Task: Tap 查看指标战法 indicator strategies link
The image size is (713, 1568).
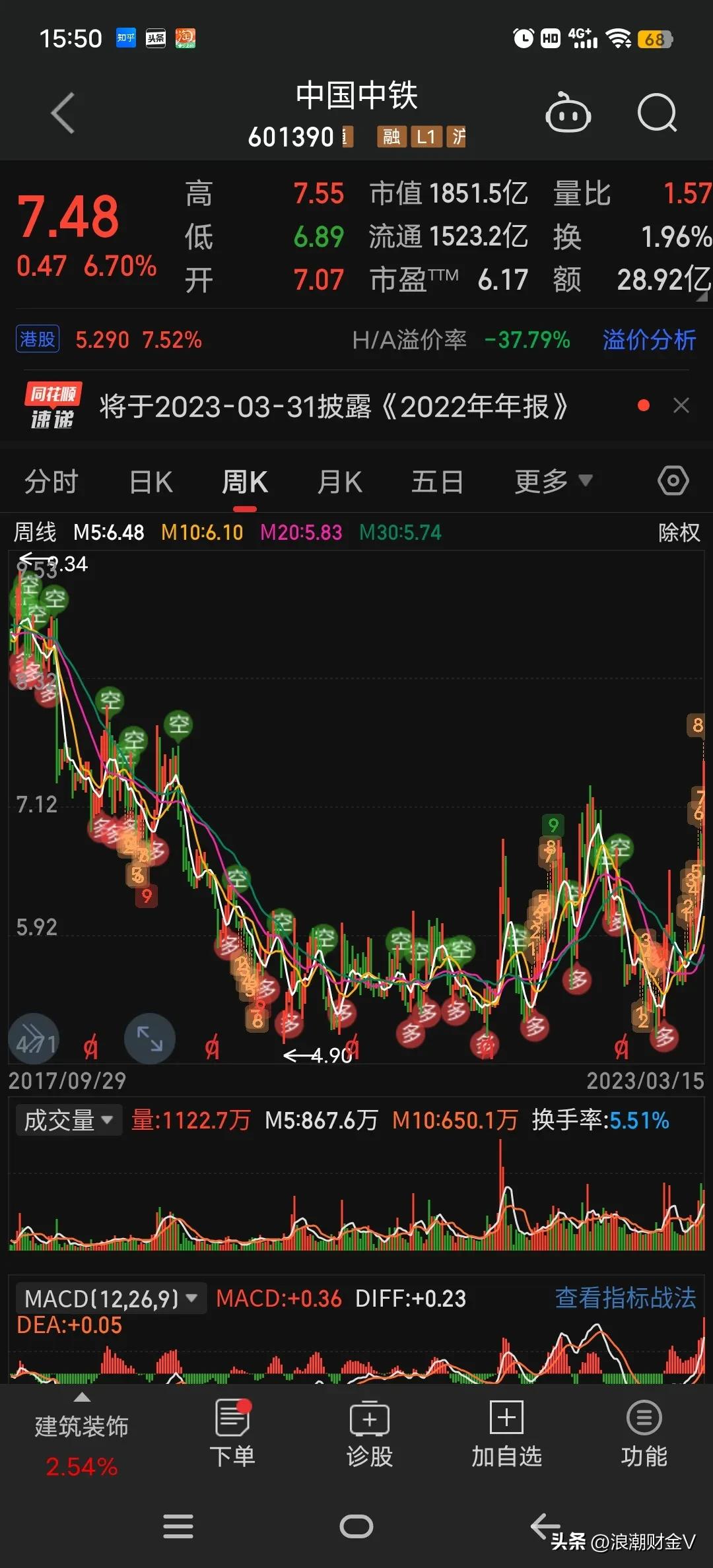Action: [624, 1297]
